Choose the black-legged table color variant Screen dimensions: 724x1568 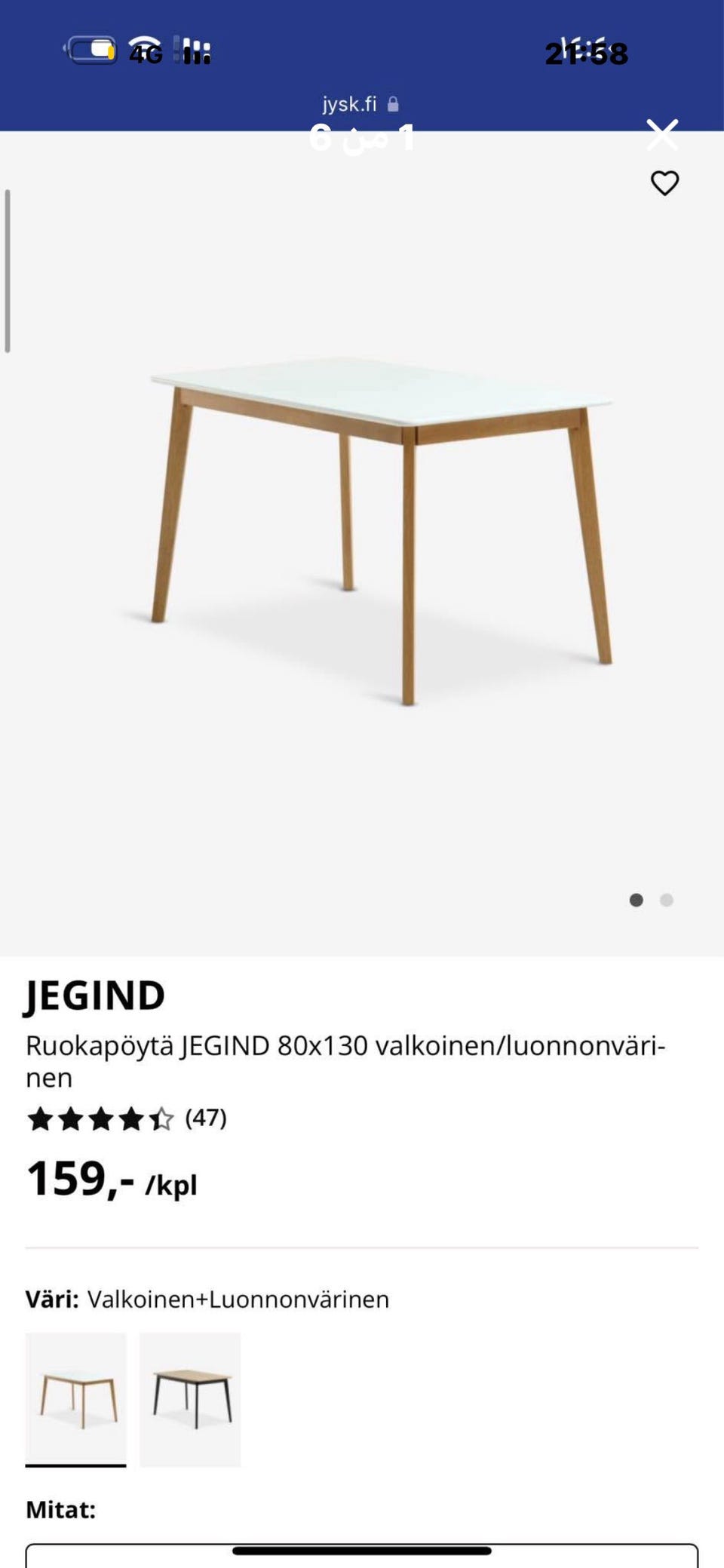pos(190,1398)
